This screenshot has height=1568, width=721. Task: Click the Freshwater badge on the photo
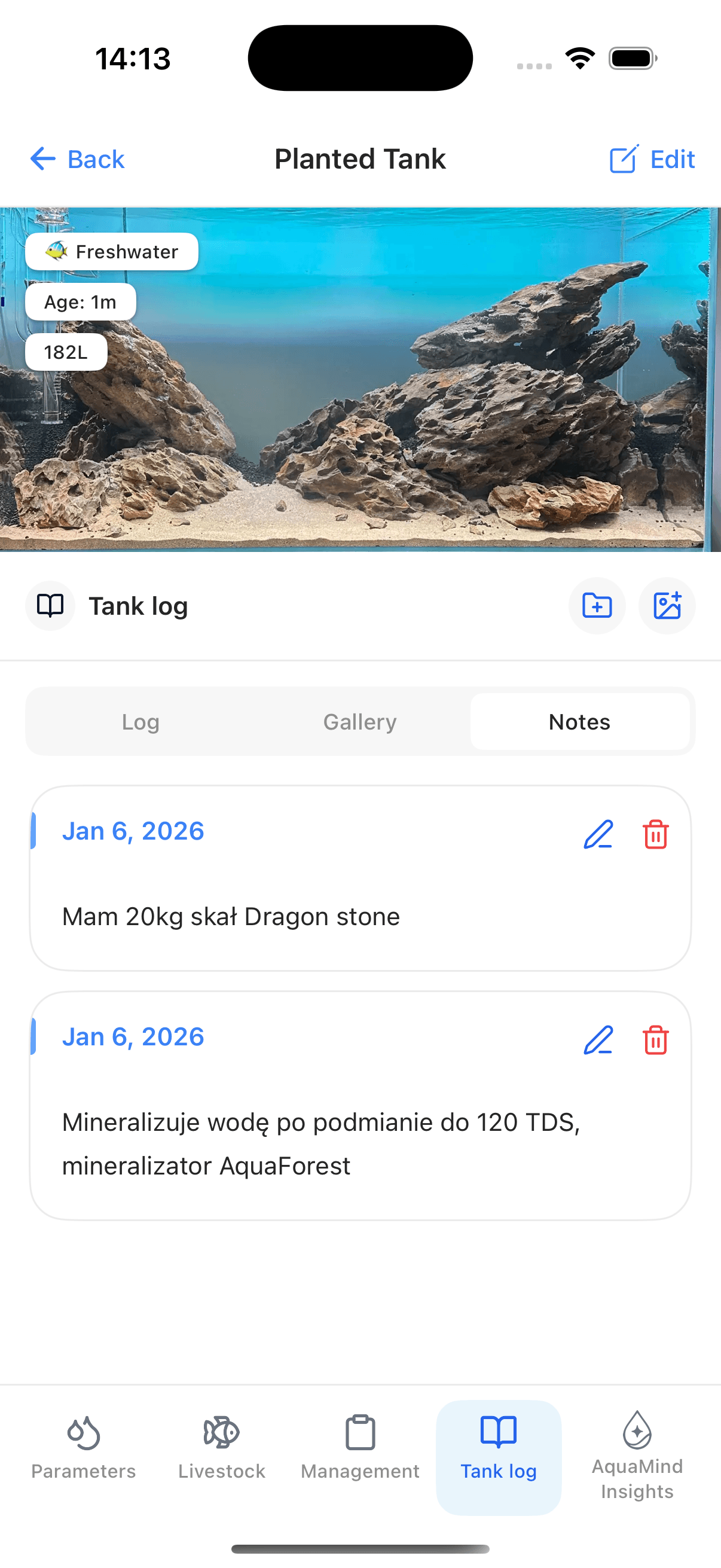(x=112, y=251)
